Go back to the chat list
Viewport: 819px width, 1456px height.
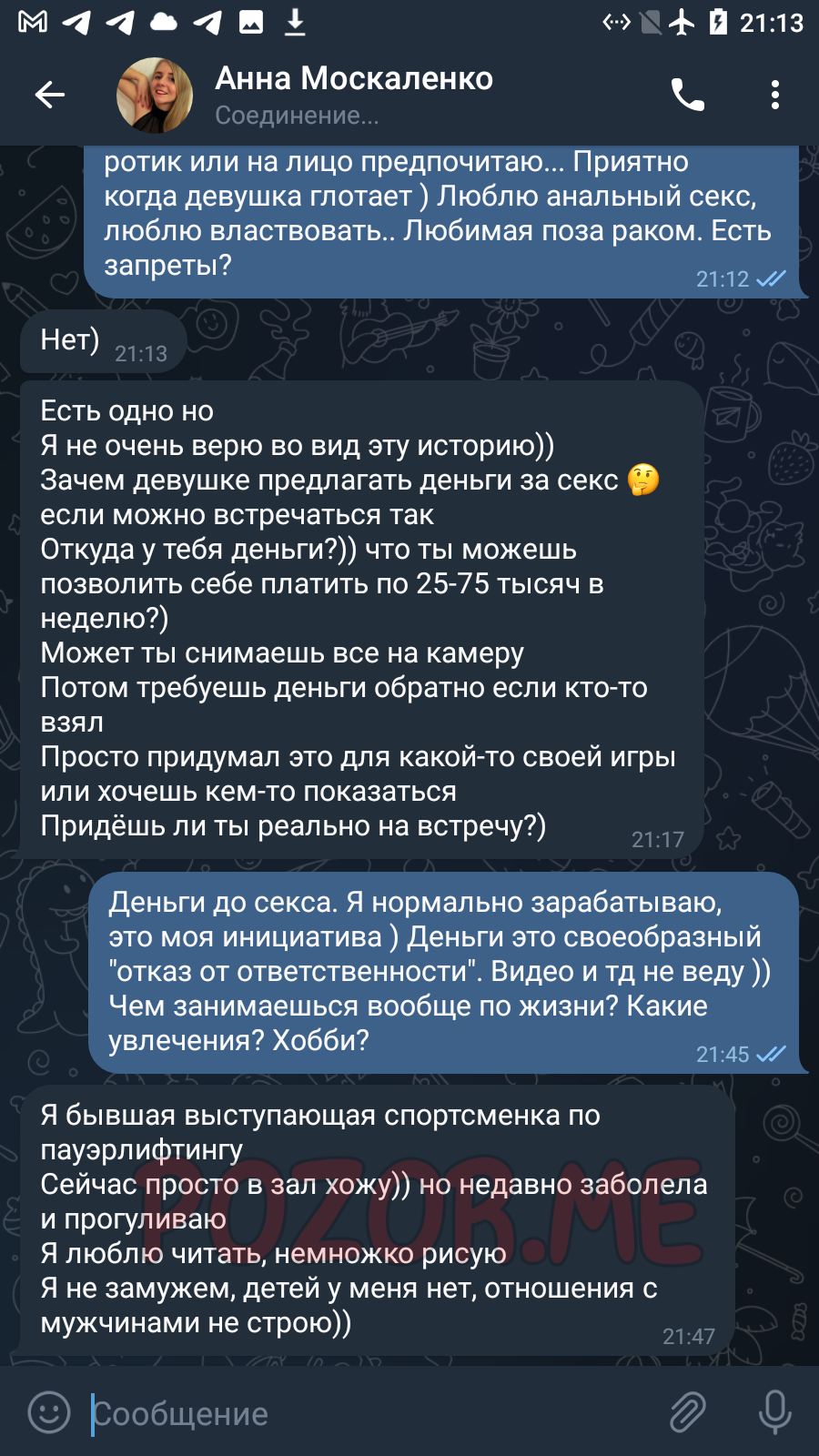tap(50, 95)
